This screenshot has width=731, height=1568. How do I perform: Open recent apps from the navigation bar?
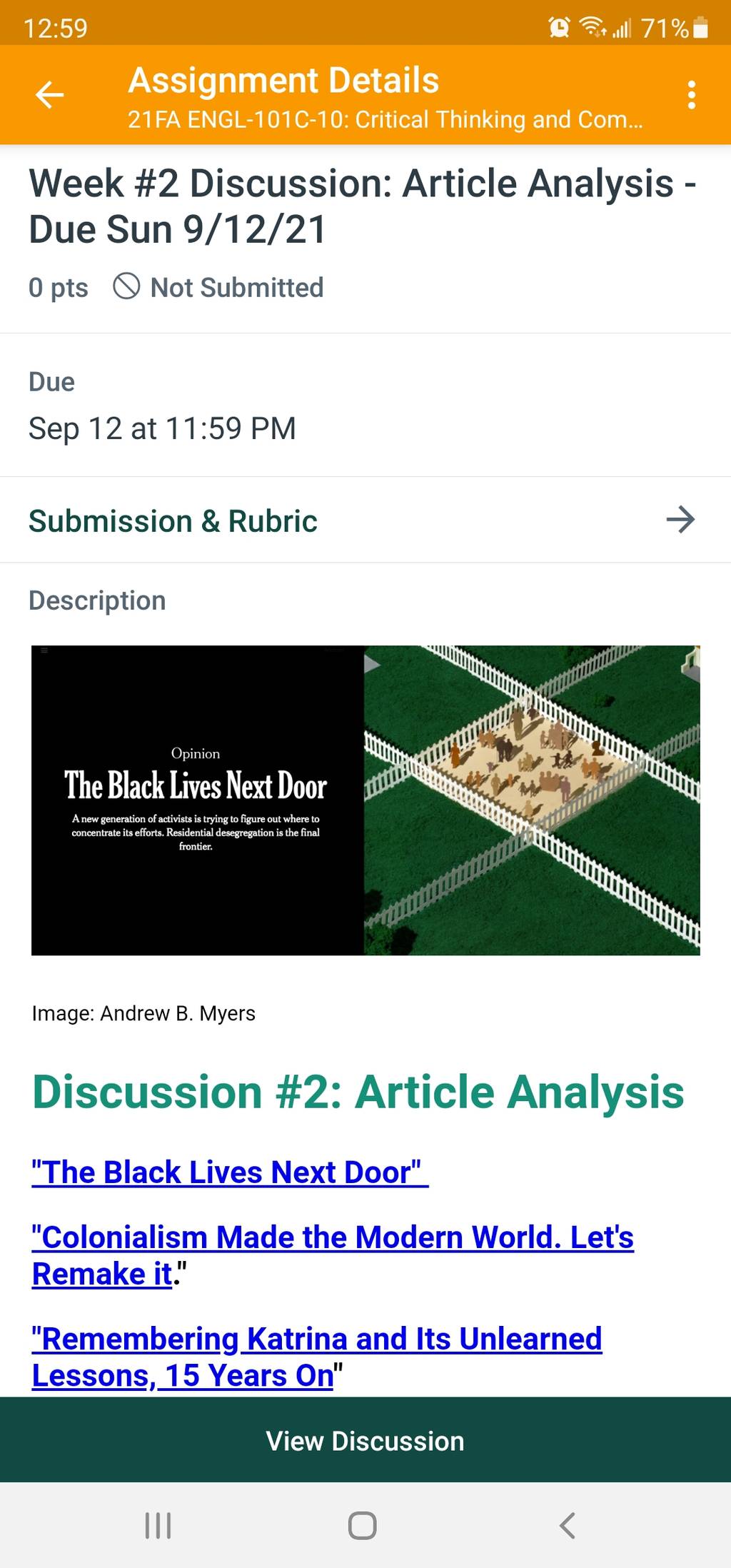coord(158,1526)
